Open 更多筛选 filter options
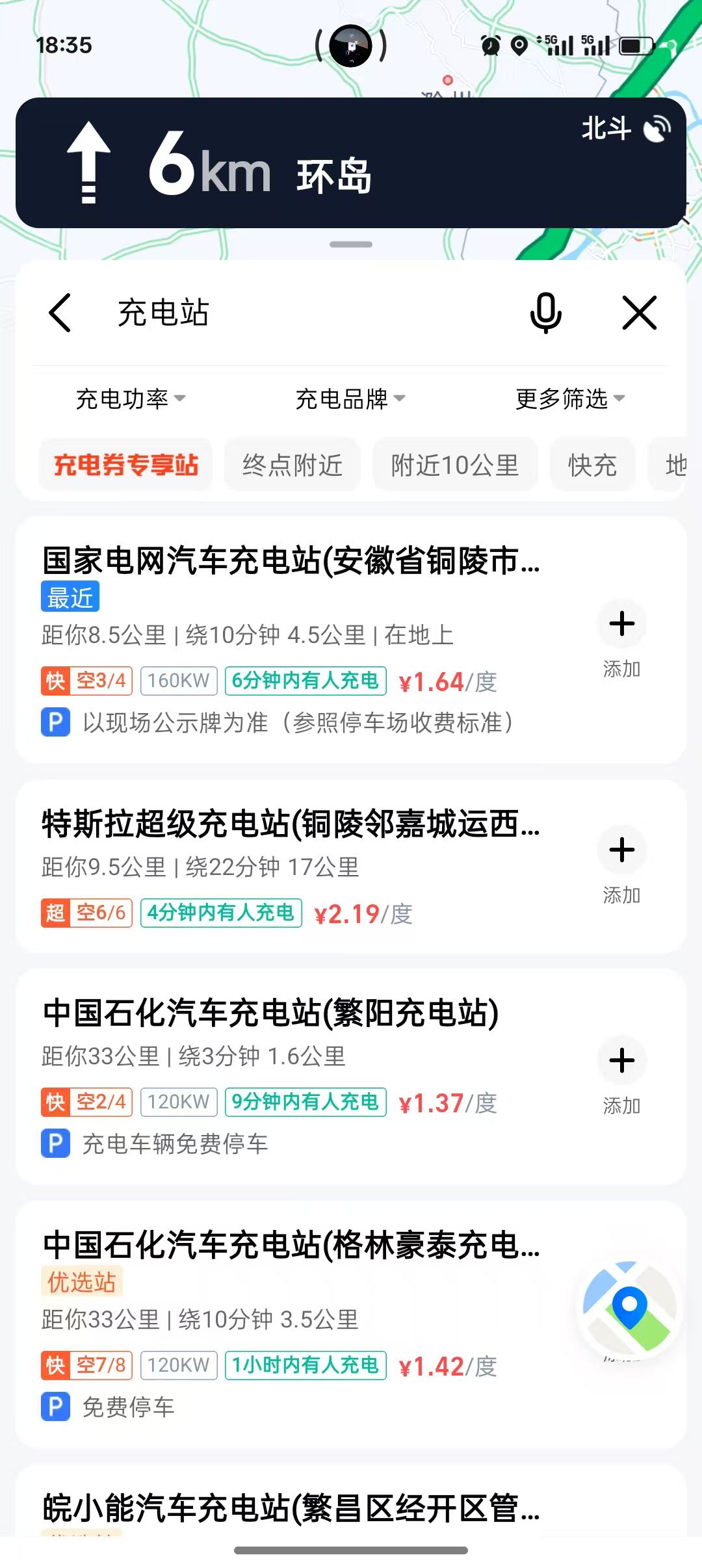The height and width of the screenshot is (1568, 702). pyautogui.click(x=570, y=399)
